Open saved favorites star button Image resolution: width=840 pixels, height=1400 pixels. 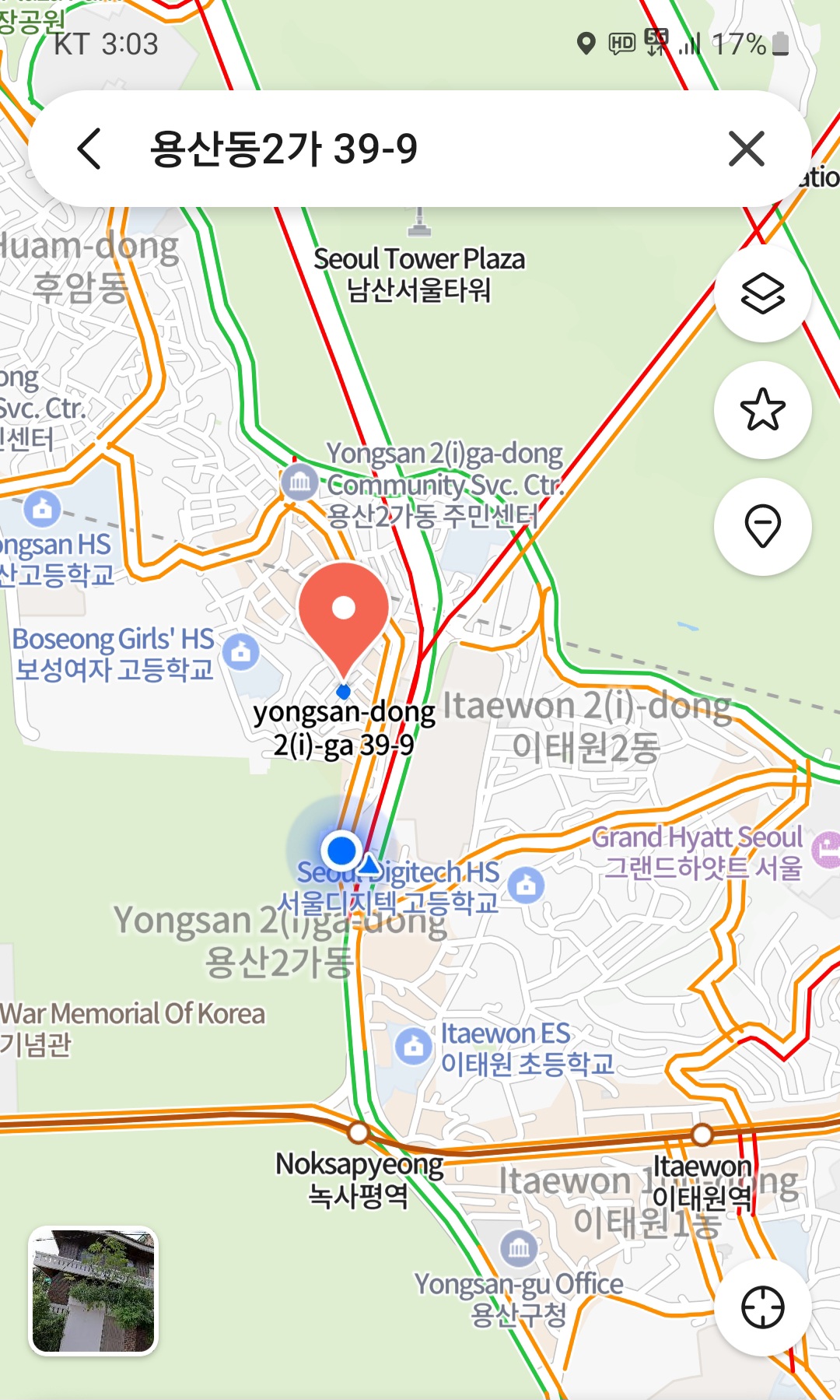[762, 410]
